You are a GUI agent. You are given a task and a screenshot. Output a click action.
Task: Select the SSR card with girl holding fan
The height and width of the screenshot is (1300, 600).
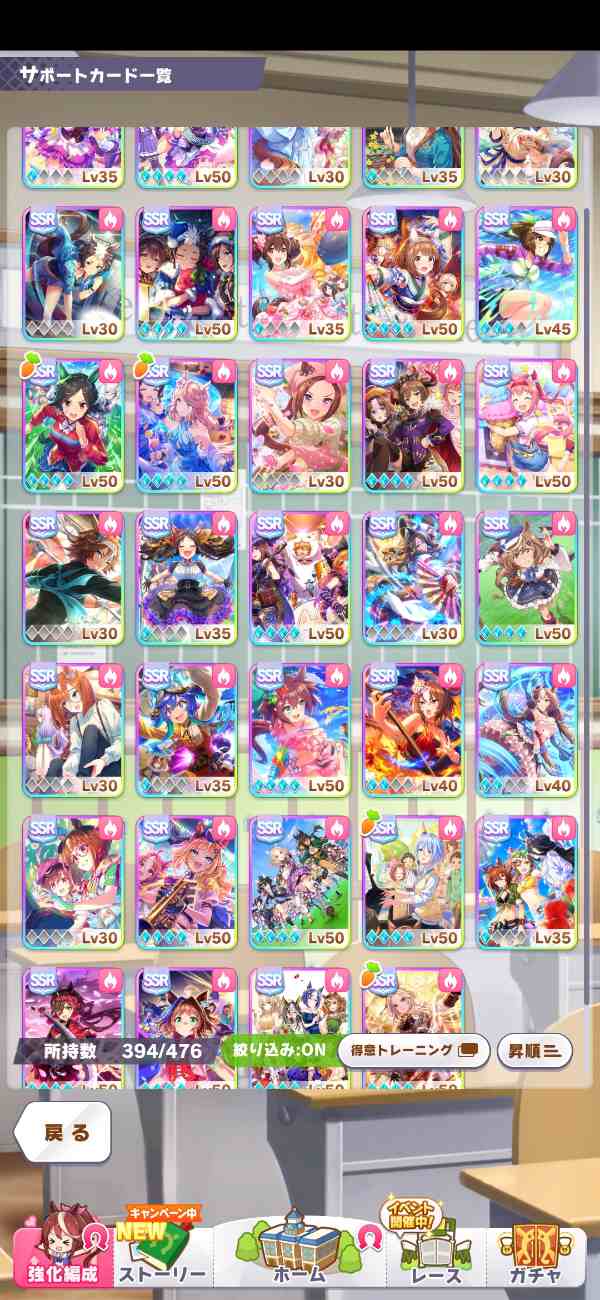[413, 577]
